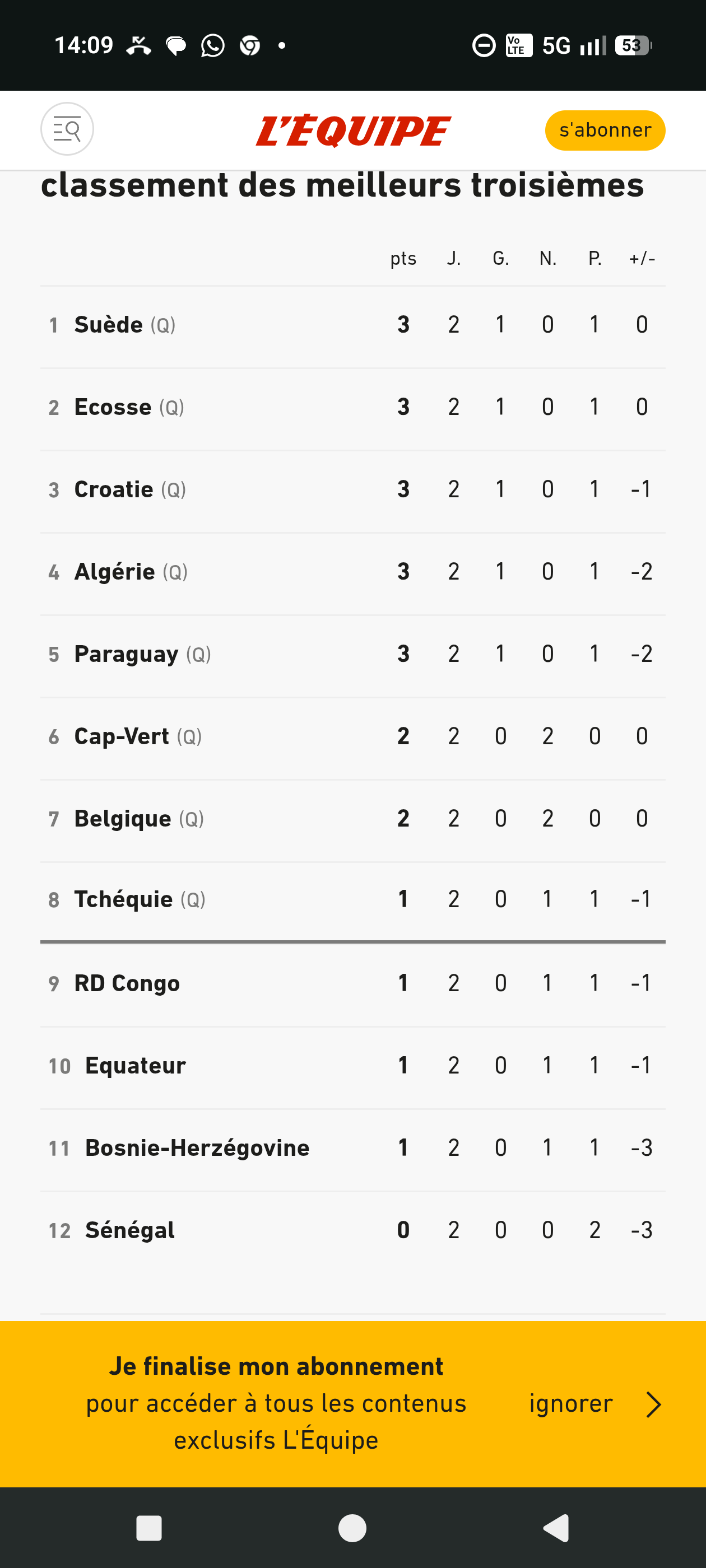Image resolution: width=706 pixels, height=1568 pixels.
Task: Dismiss the subscription banner with ignorer
Action: 595,1404
